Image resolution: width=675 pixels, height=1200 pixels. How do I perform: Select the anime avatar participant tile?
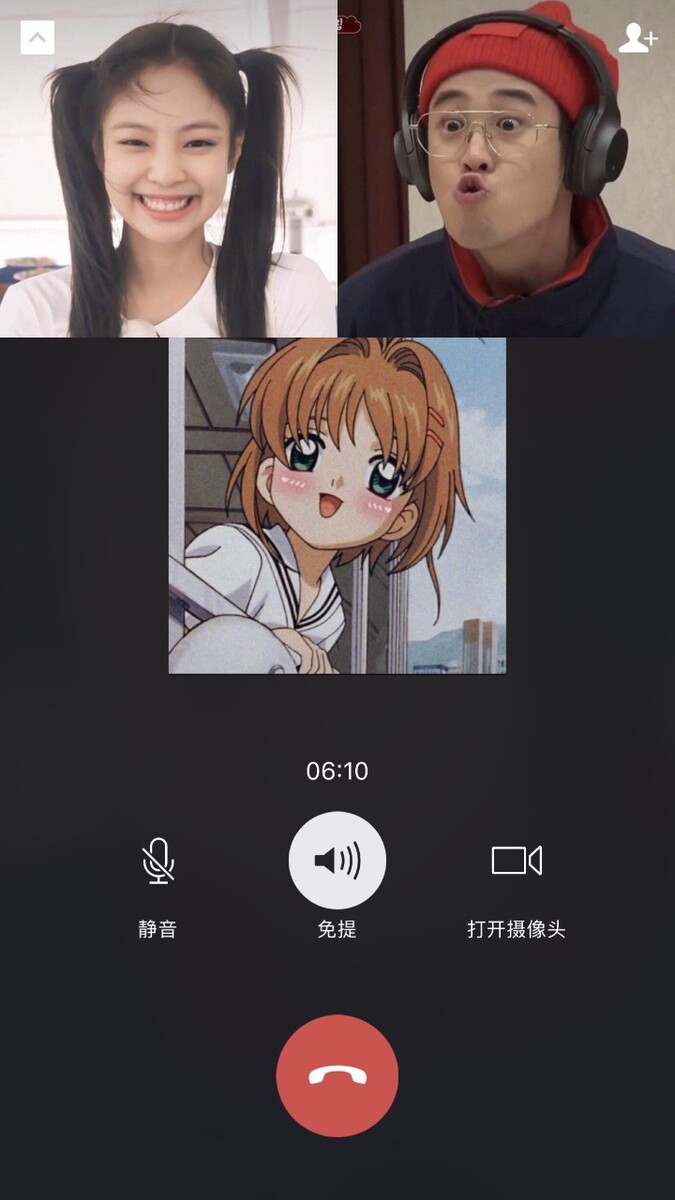point(337,506)
